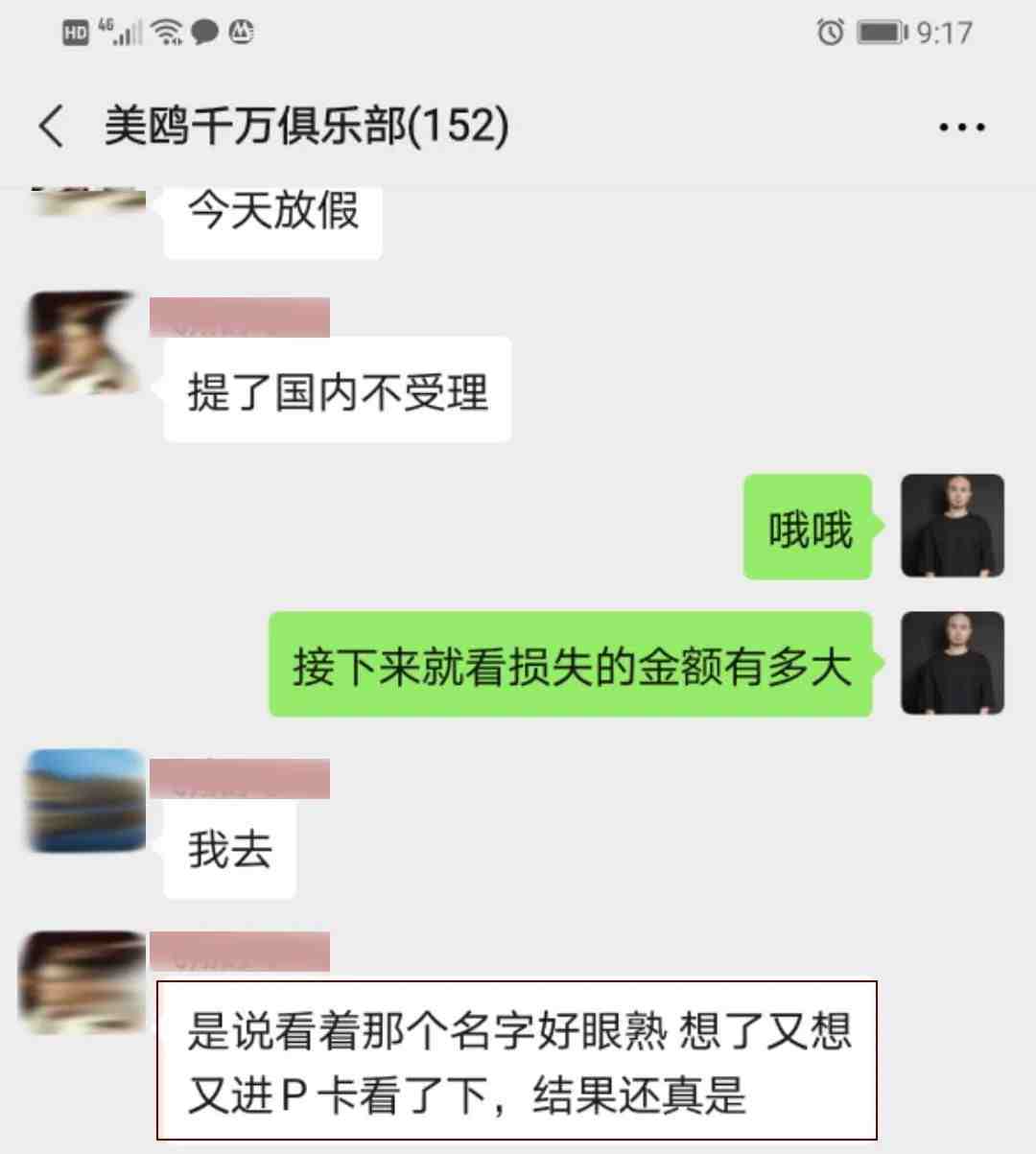Viewport: 1036px width, 1154px height.
Task: Tap avatar beside 接下来就看损失的金额有多大
Action: pyautogui.click(x=952, y=663)
